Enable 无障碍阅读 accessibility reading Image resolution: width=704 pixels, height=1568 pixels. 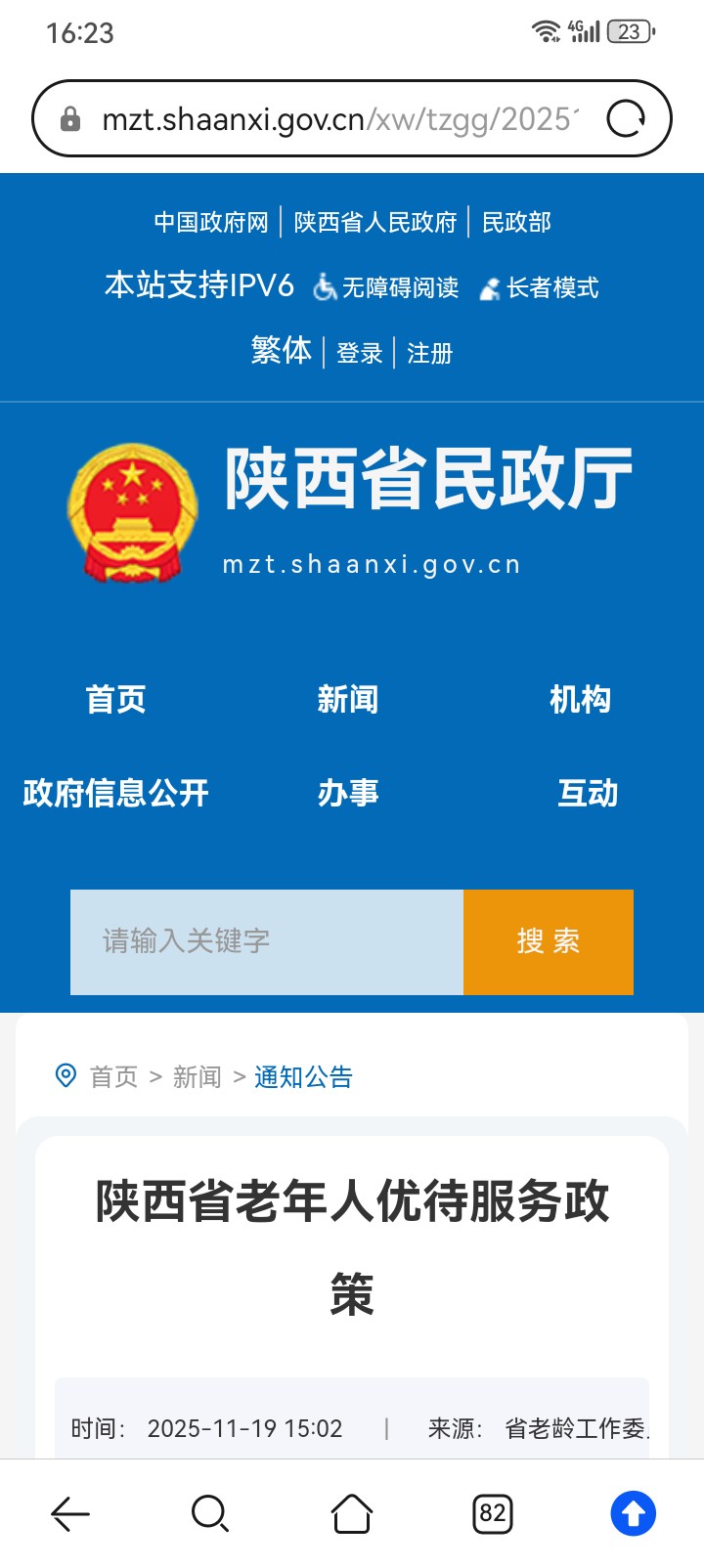pyautogui.click(x=387, y=287)
